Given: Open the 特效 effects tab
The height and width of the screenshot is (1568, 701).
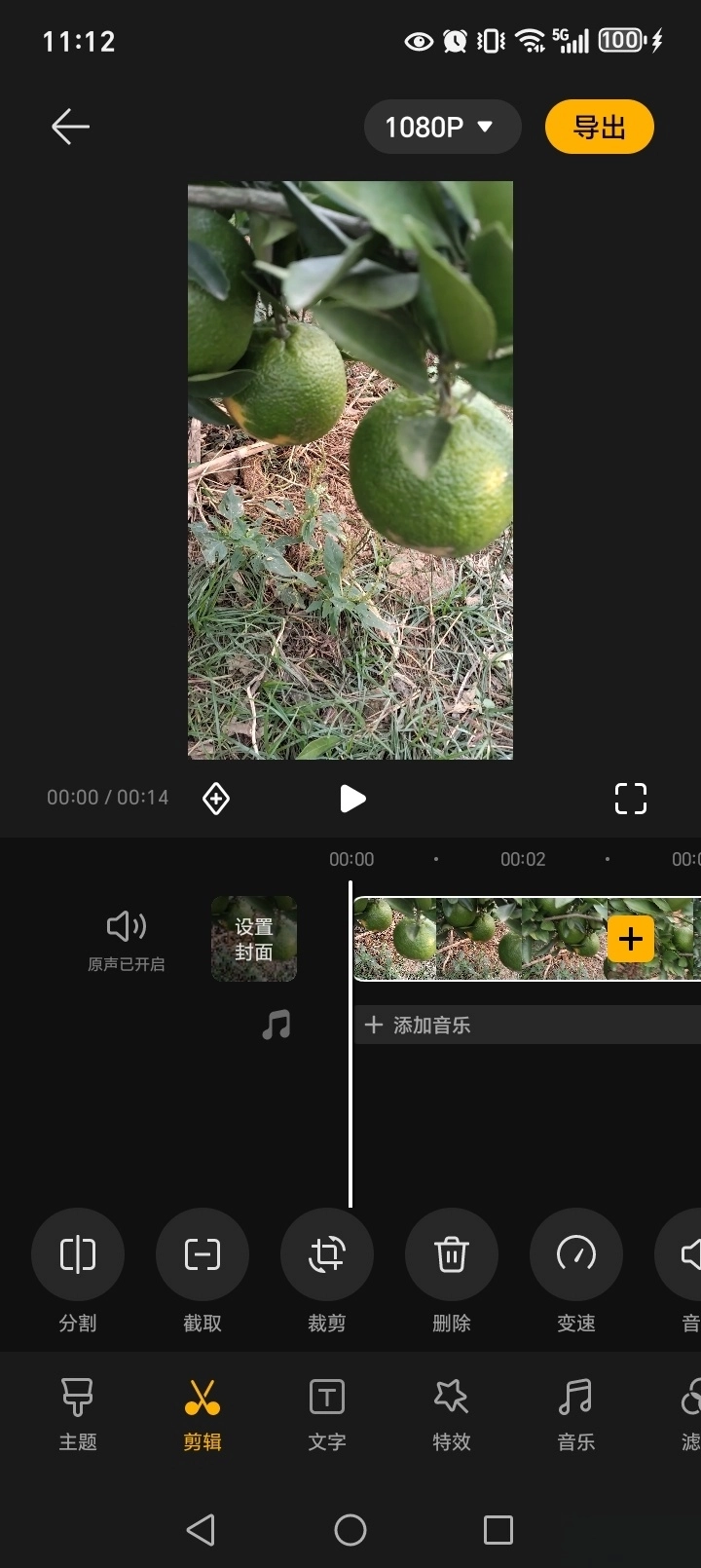Looking at the screenshot, I should 452,1414.
